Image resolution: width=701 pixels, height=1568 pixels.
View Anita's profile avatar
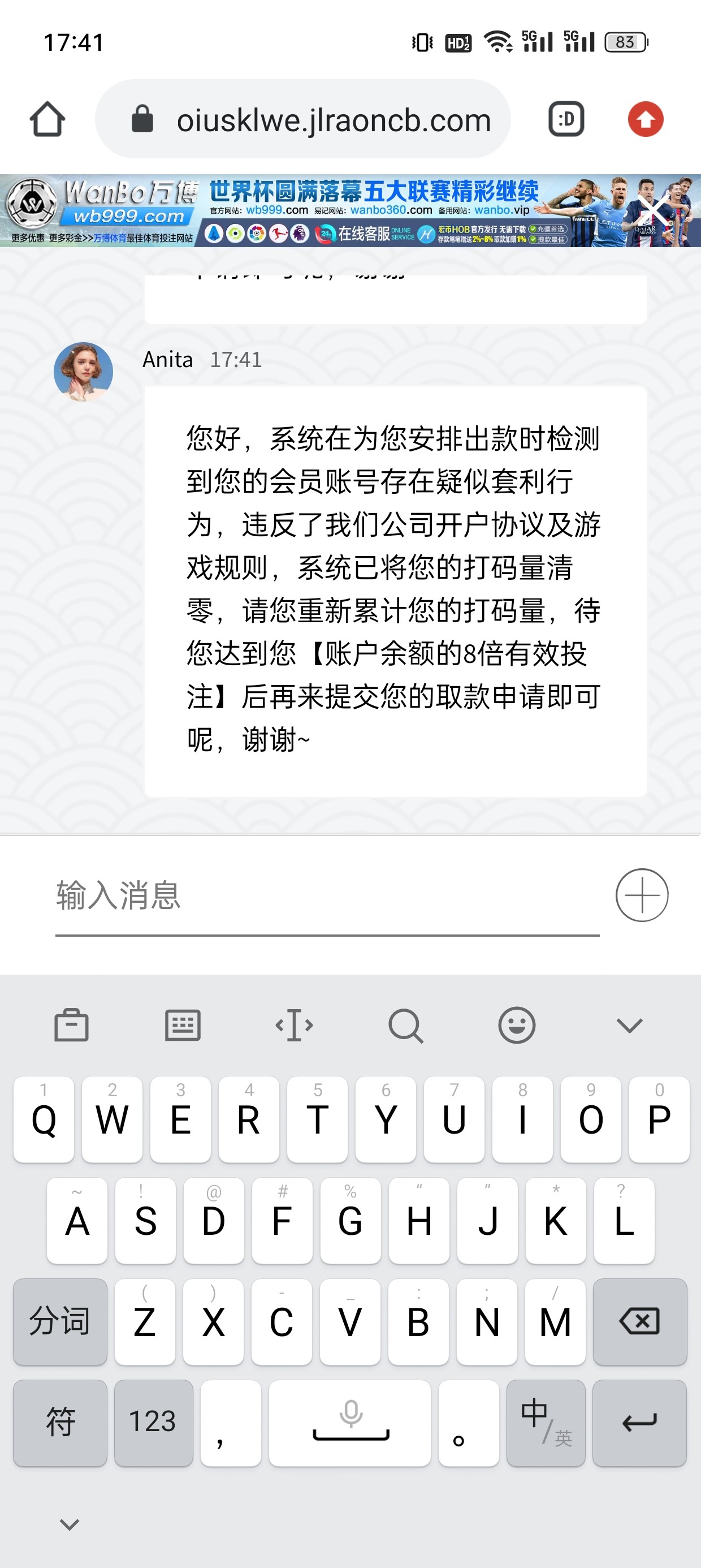pyautogui.click(x=83, y=371)
